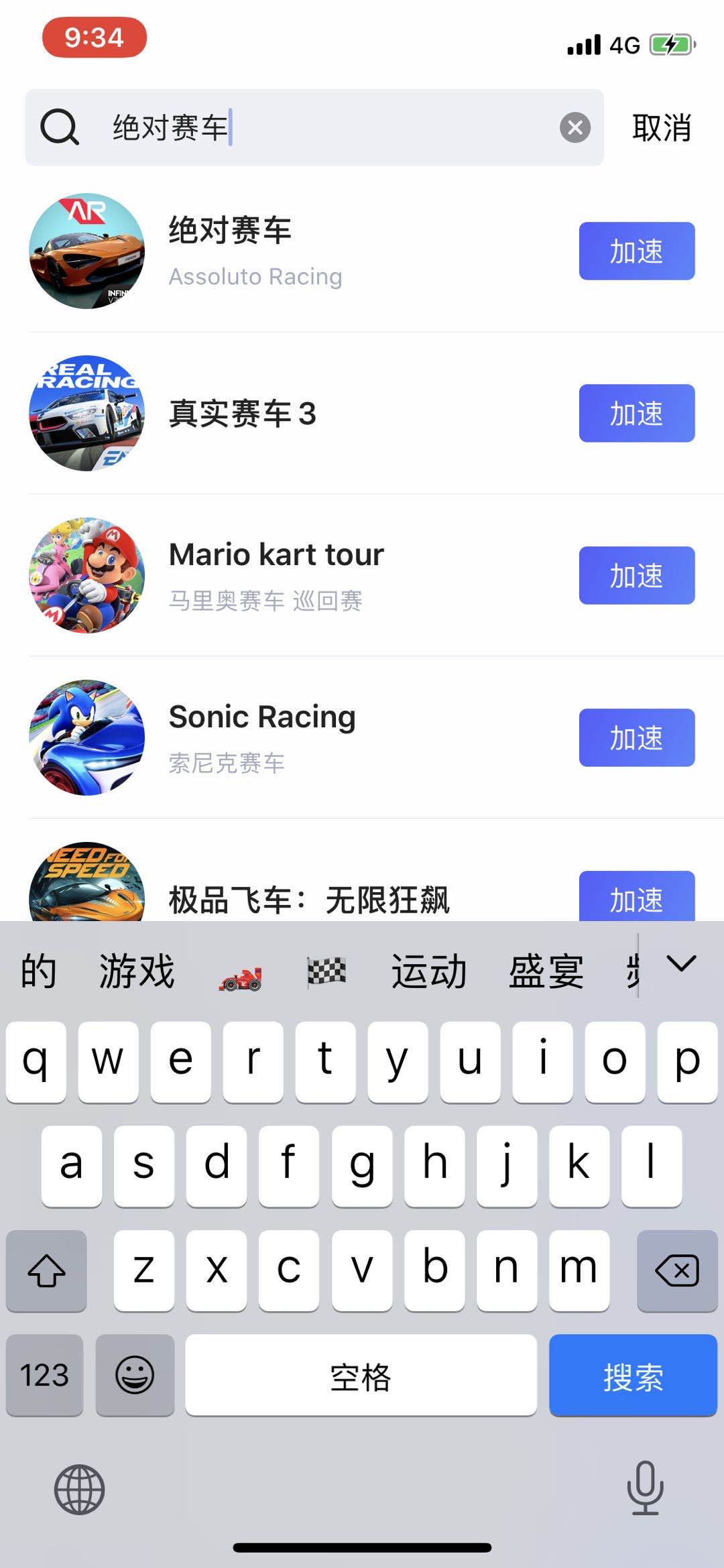The image size is (724, 1568).
Task: Clear the search text with the X icon
Action: (x=575, y=127)
